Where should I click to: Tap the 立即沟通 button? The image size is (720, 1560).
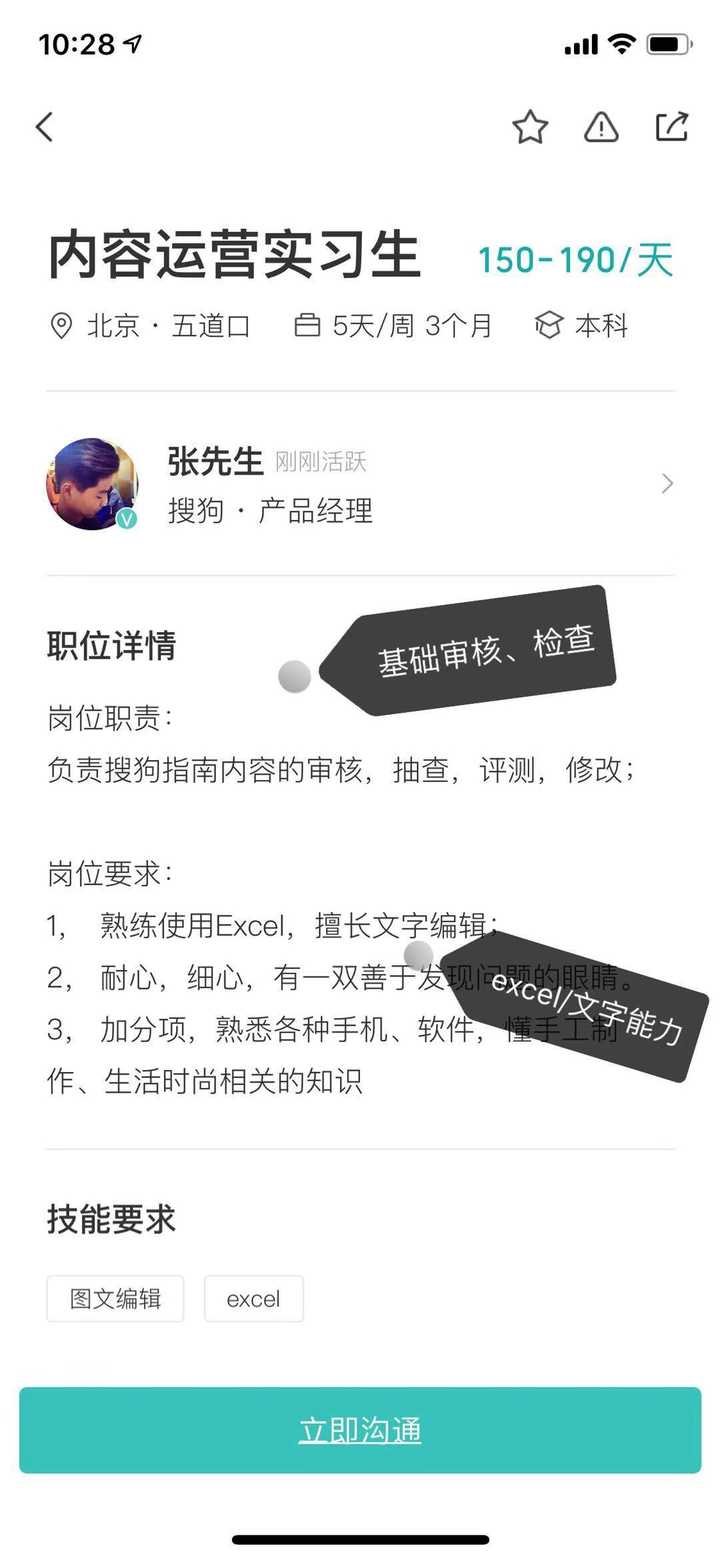pyautogui.click(x=360, y=1430)
